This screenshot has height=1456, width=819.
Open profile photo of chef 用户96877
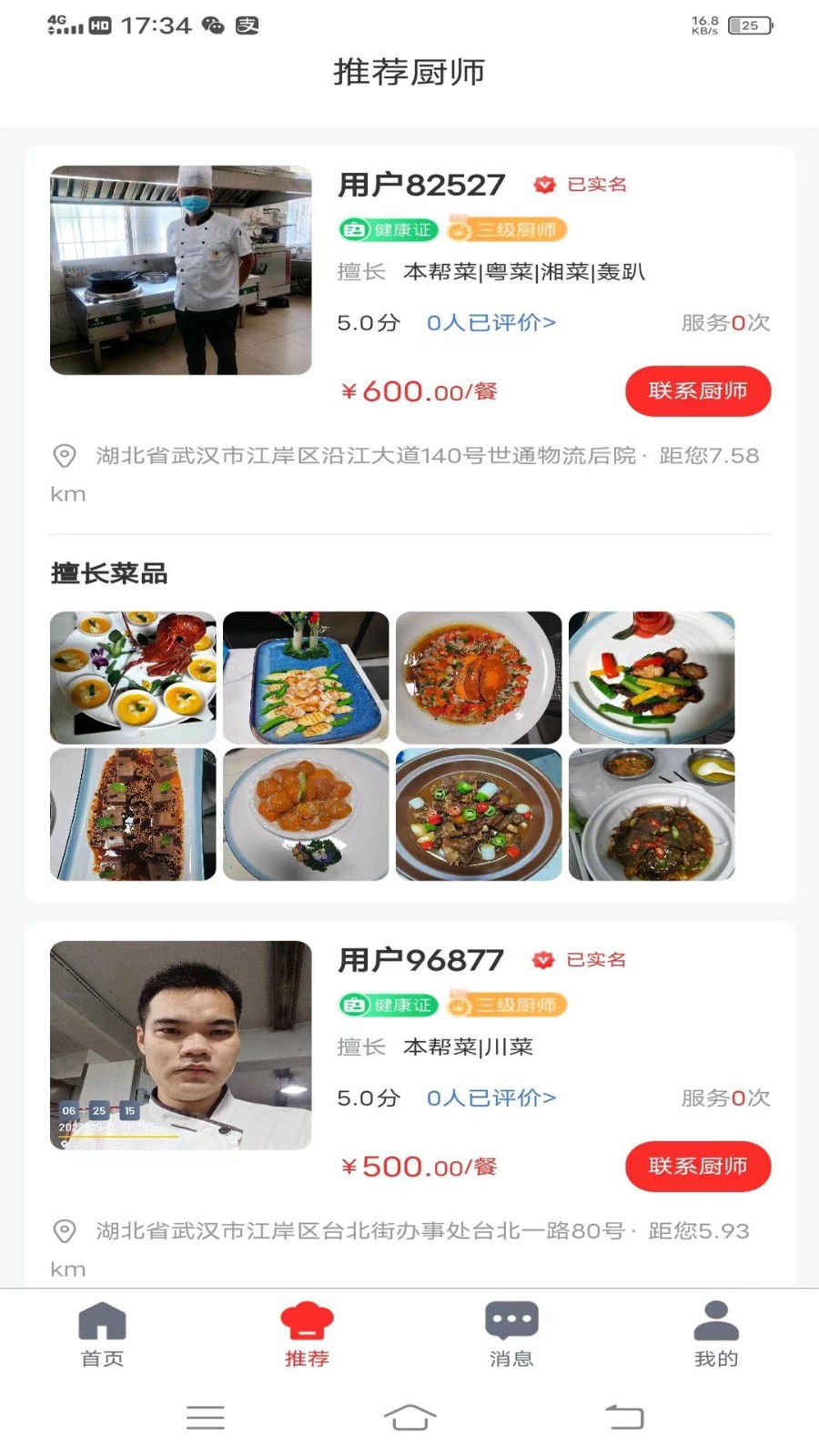click(180, 1045)
